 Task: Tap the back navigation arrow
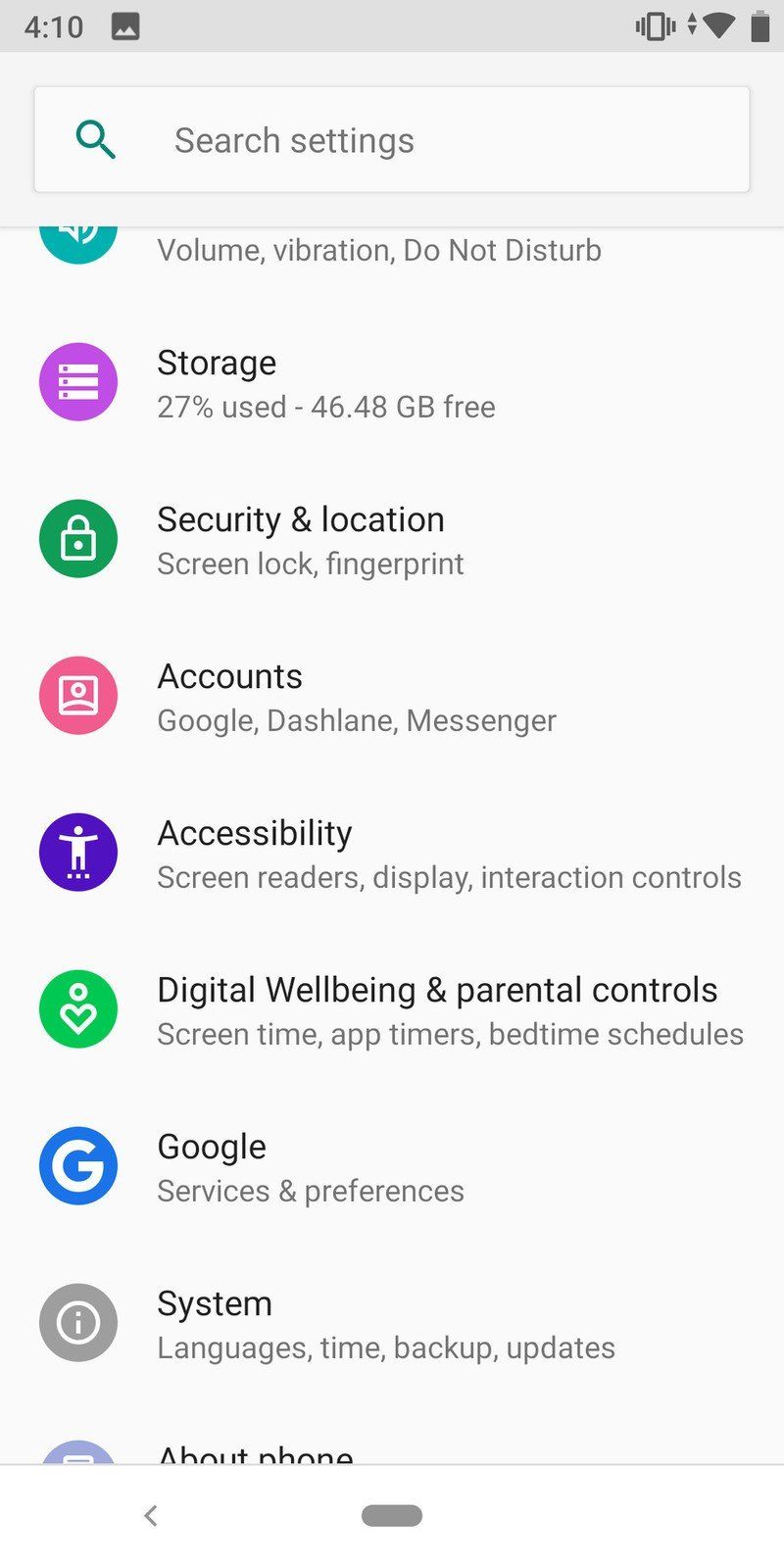(152, 1514)
